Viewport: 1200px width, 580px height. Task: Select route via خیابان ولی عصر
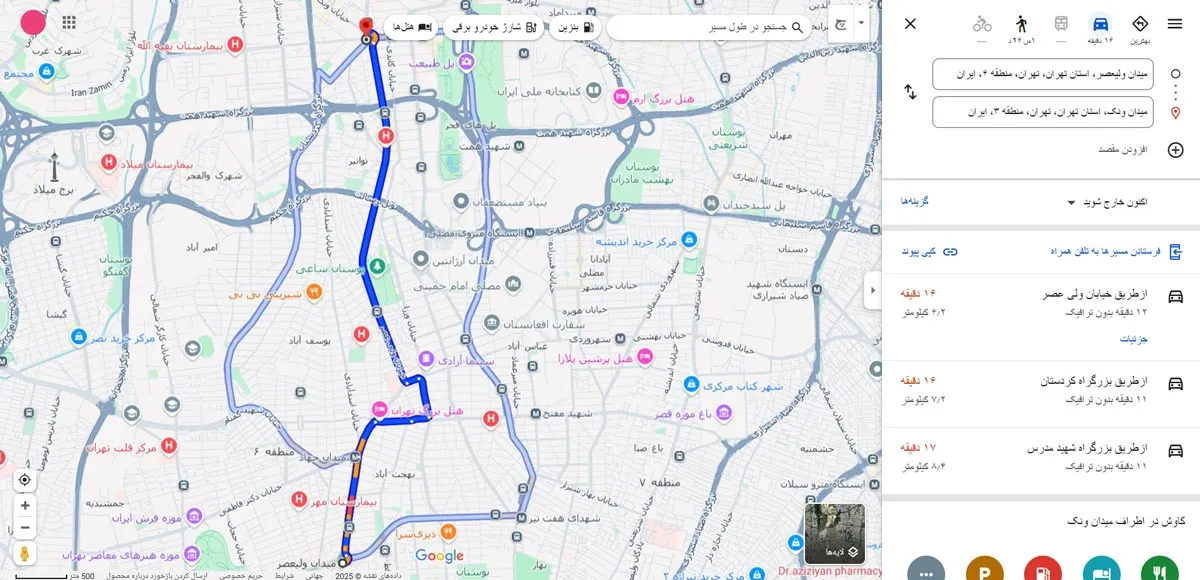[1040, 304]
